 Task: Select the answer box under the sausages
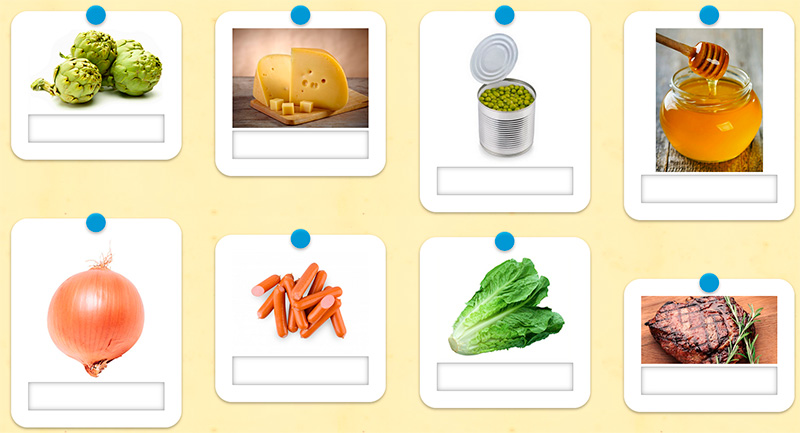pos(300,370)
